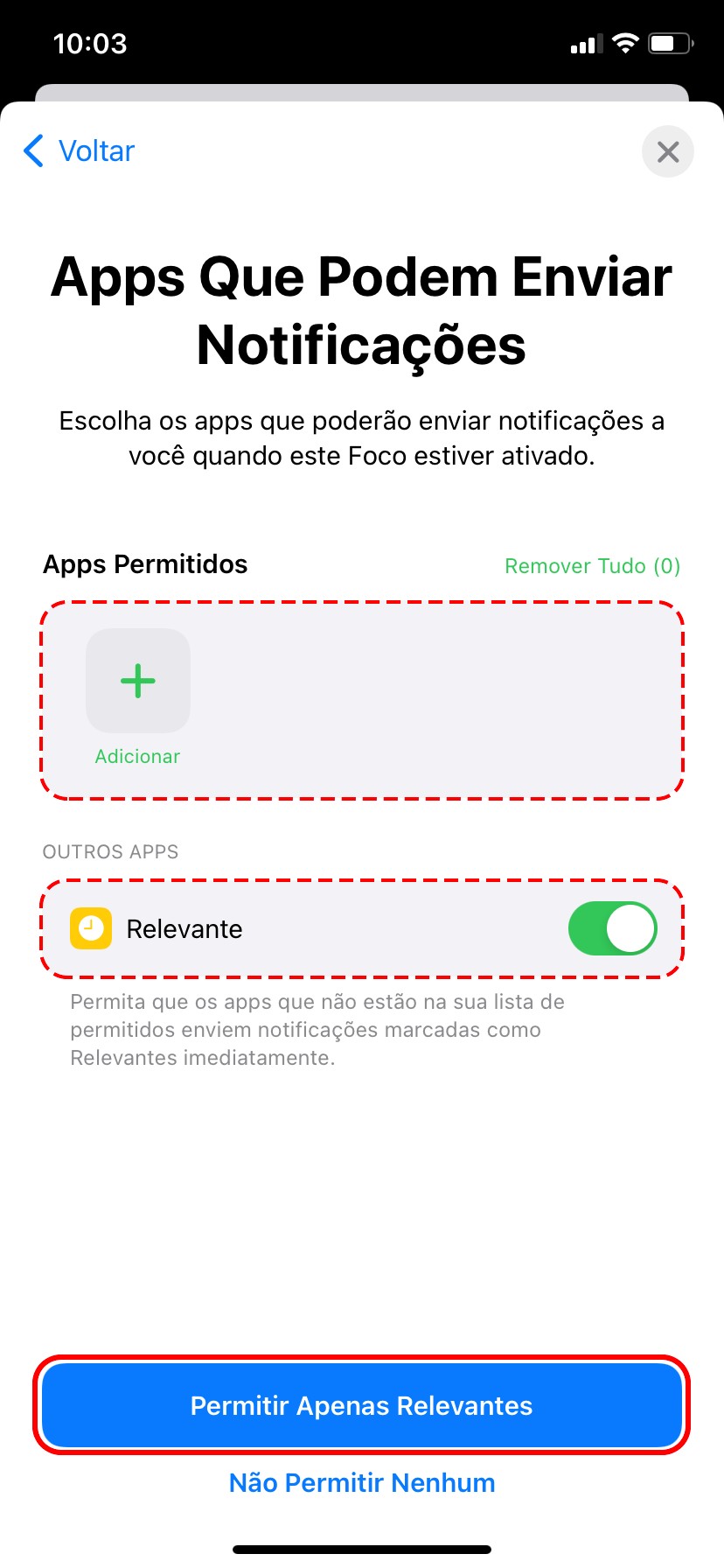Select Não Permitir Nenhum
This screenshot has width=724, height=1568.
point(362,1483)
